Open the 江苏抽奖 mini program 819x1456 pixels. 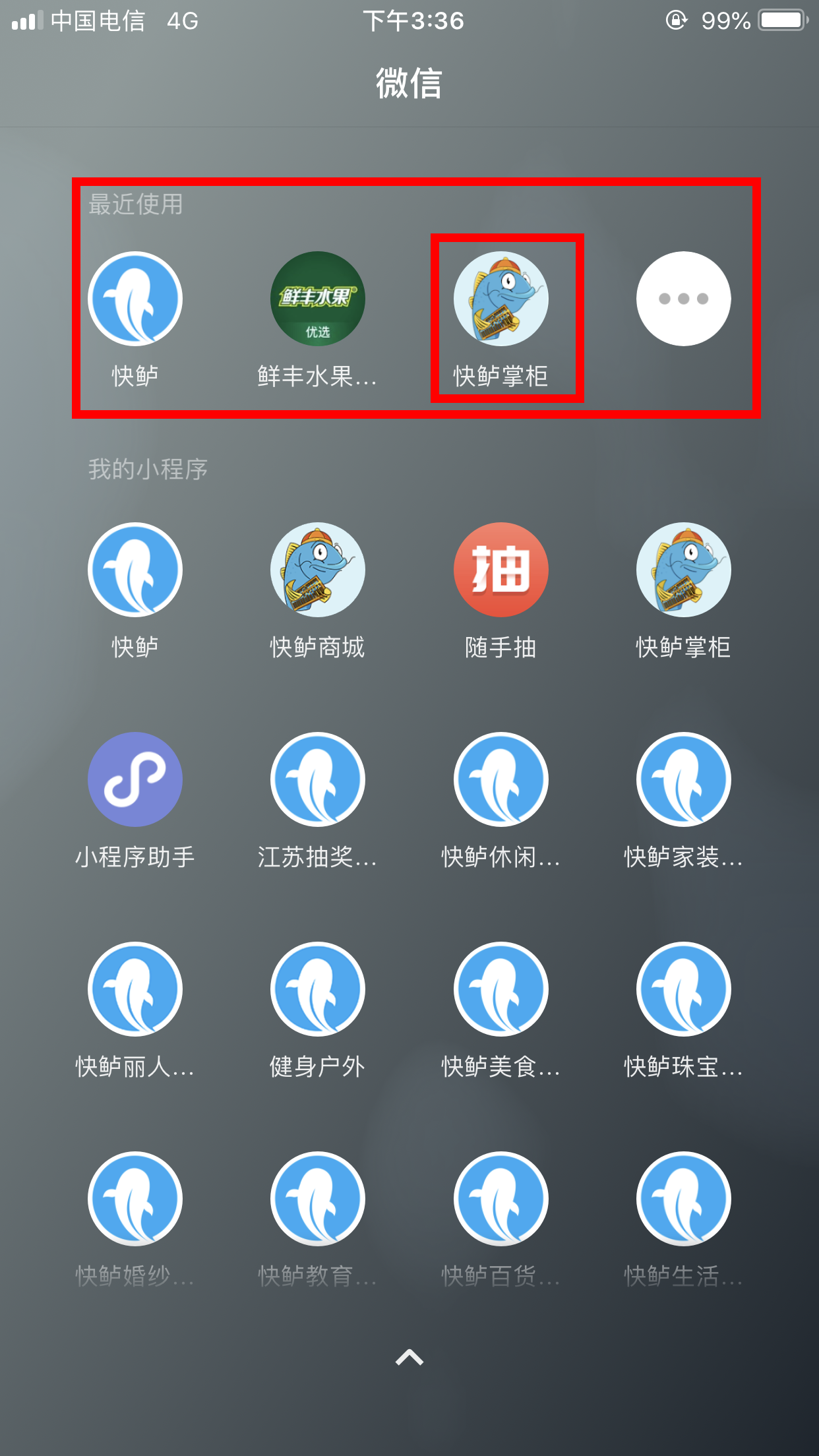pos(318,779)
